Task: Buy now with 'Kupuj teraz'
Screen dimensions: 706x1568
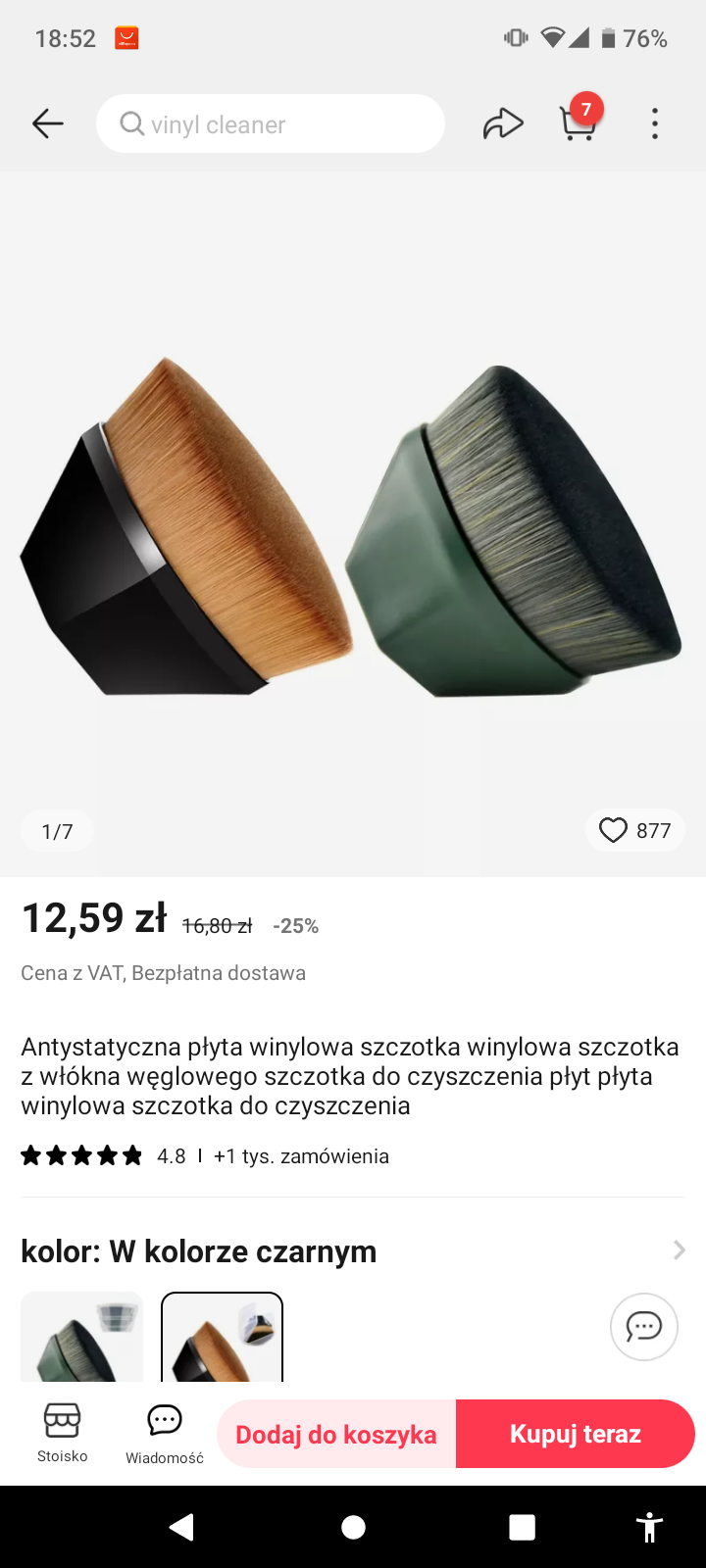Action: point(576,1434)
